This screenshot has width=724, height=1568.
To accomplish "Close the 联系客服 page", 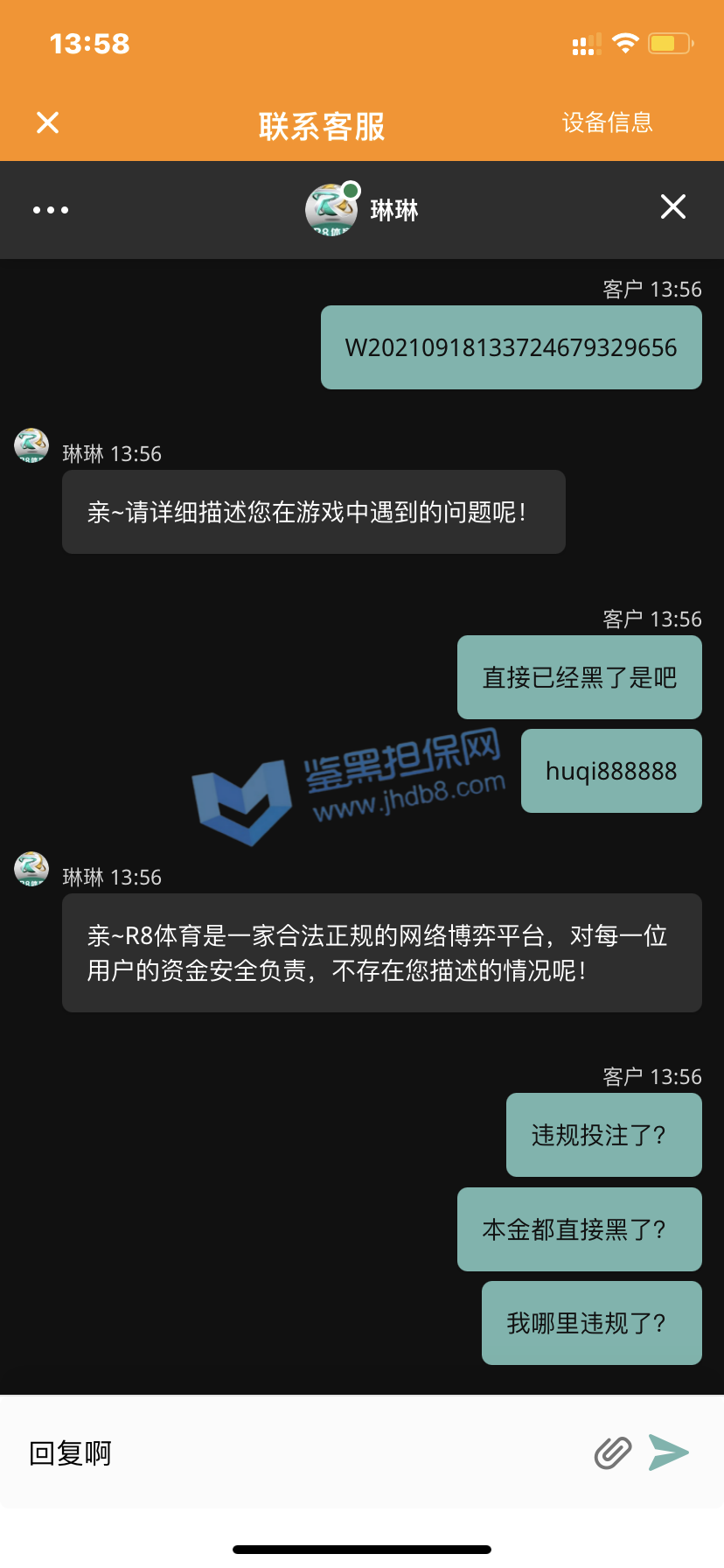I will click(48, 122).
